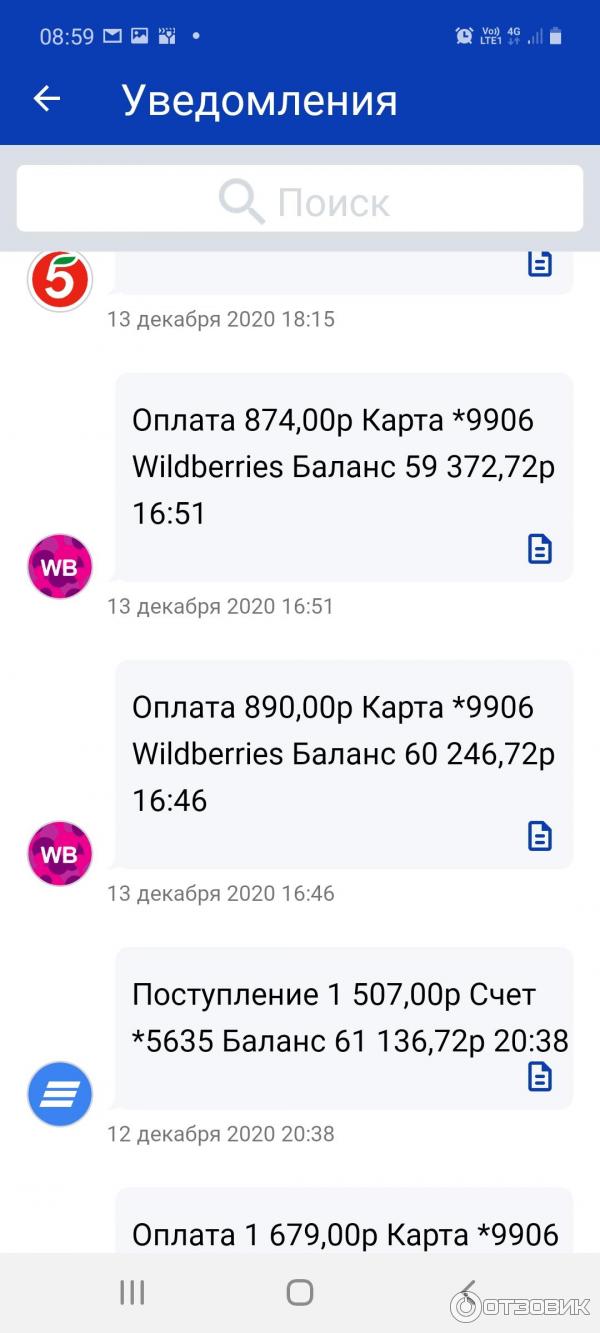This screenshot has height=1333, width=600.
Task: Open the Поиск search field
Action: (x=300, y=200)
